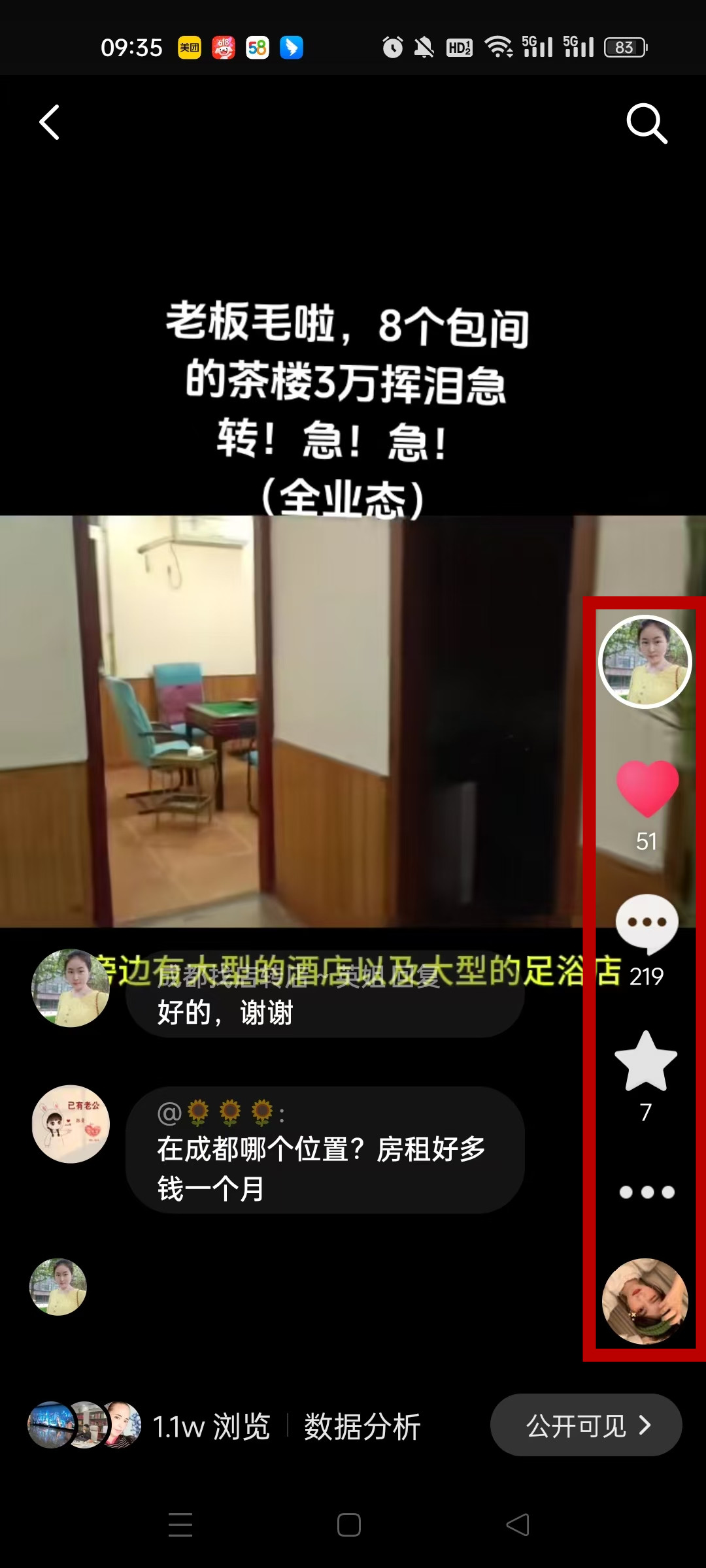This screenshot has height=1568, width=706.
Task: Tap the system home button
Action: [x=349, y=1525]
